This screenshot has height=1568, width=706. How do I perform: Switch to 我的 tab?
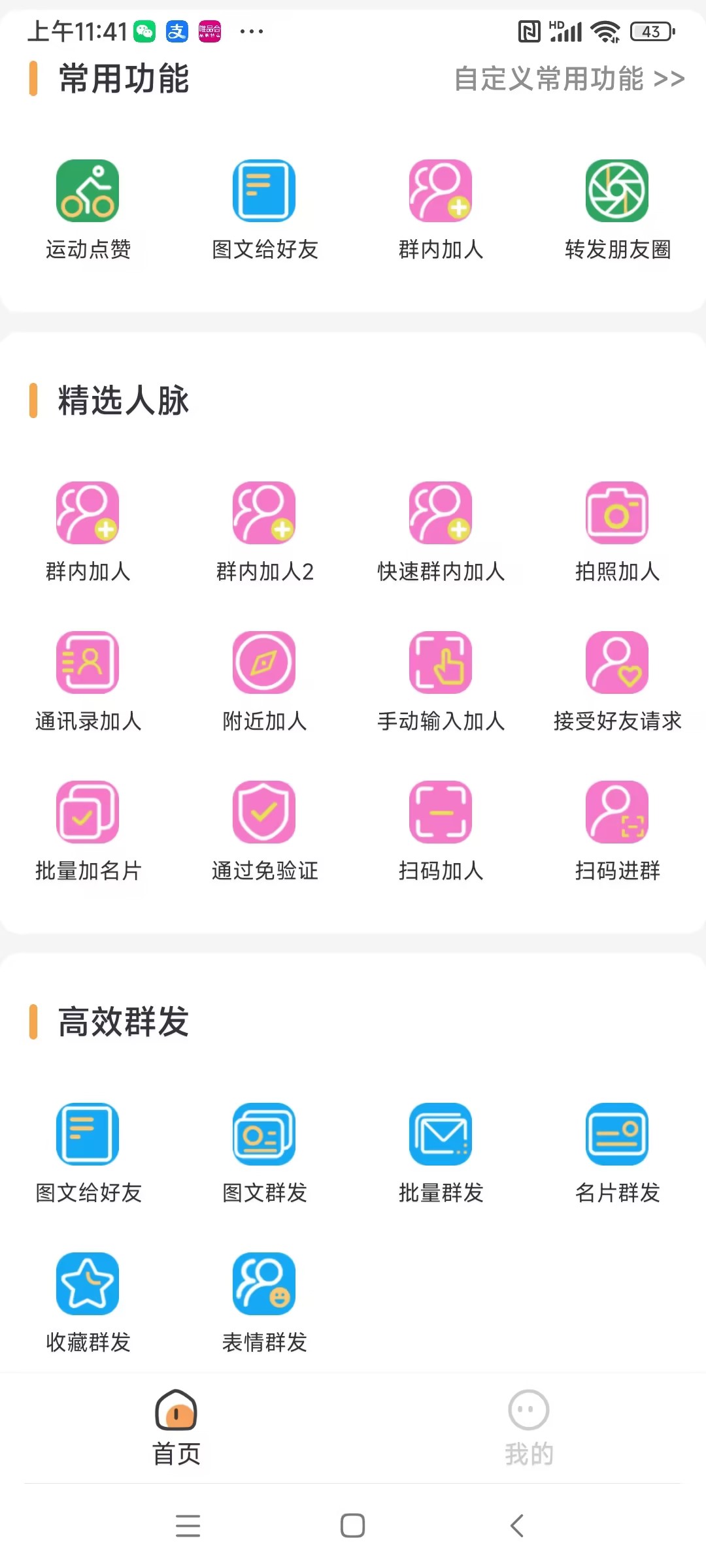pos(529,1428)
